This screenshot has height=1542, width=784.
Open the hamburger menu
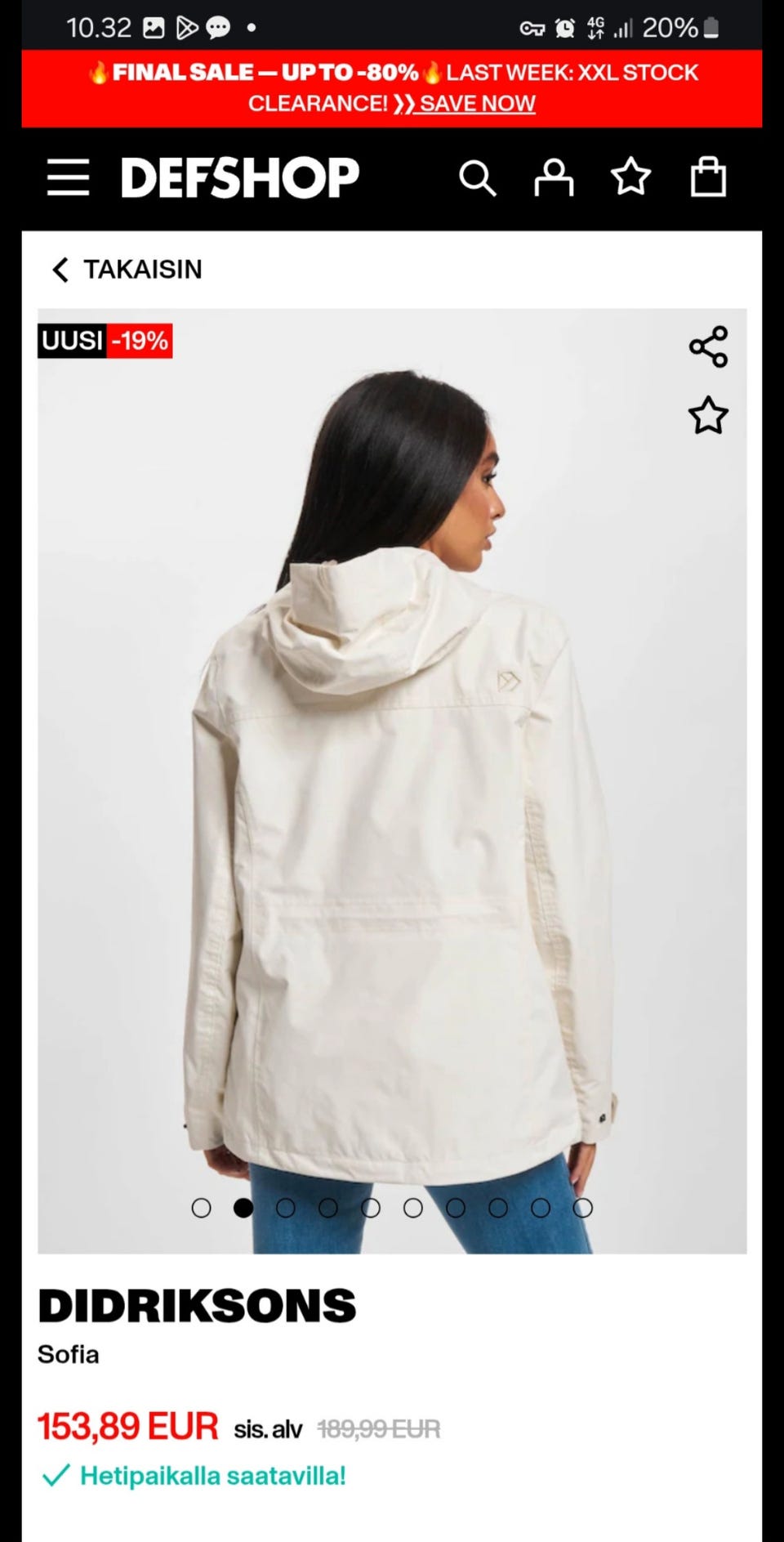tap(68, 177)
